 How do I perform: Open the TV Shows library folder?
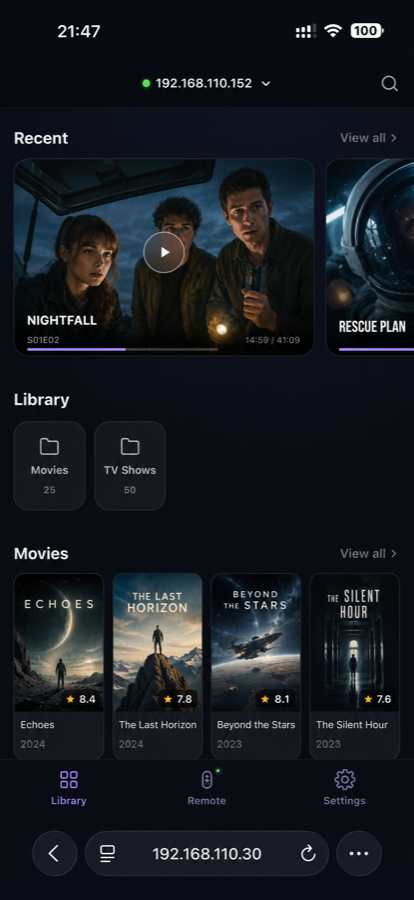[x=130, y=465]
